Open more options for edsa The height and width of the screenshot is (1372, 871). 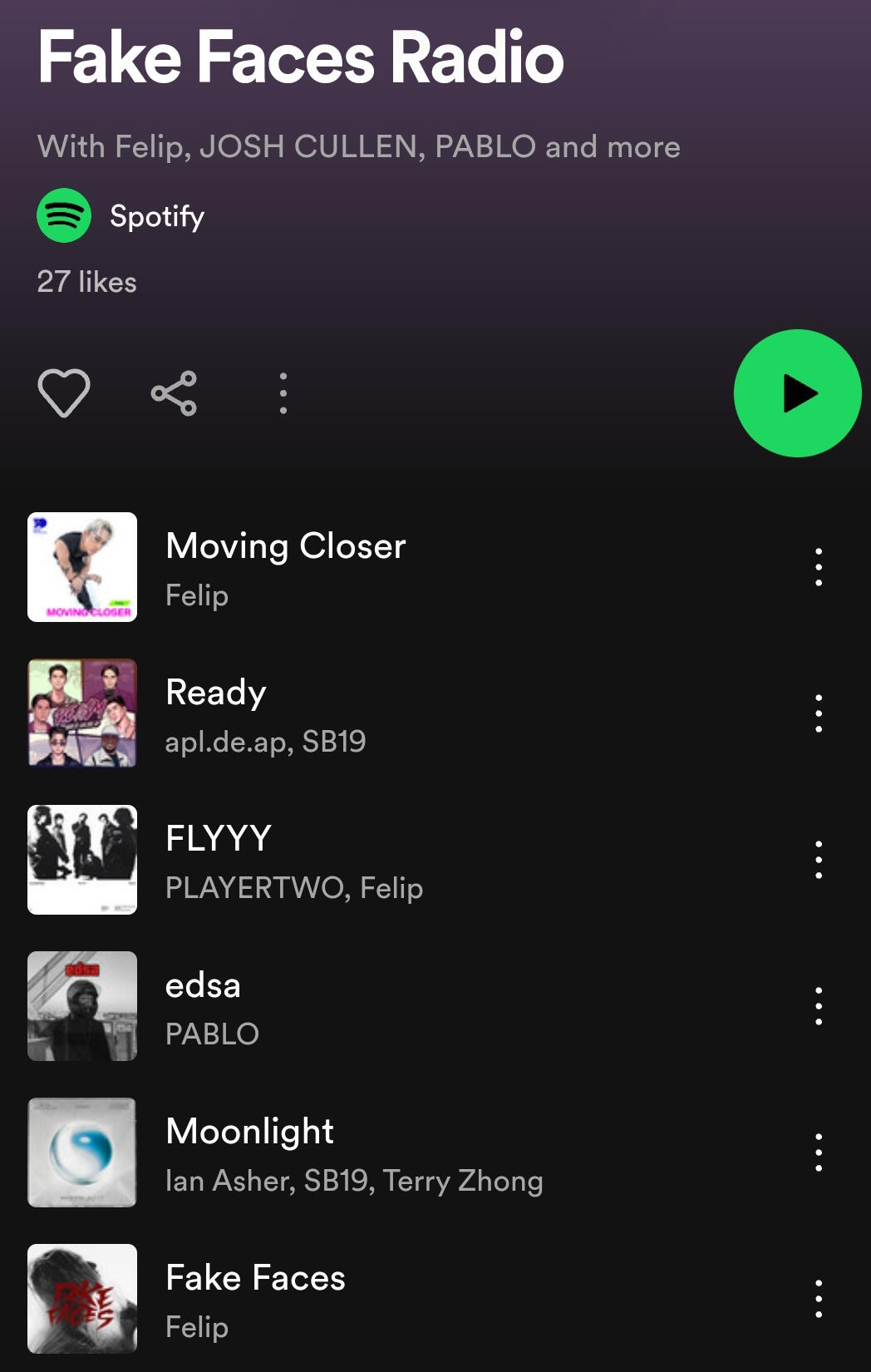[x=819, y=1006]
